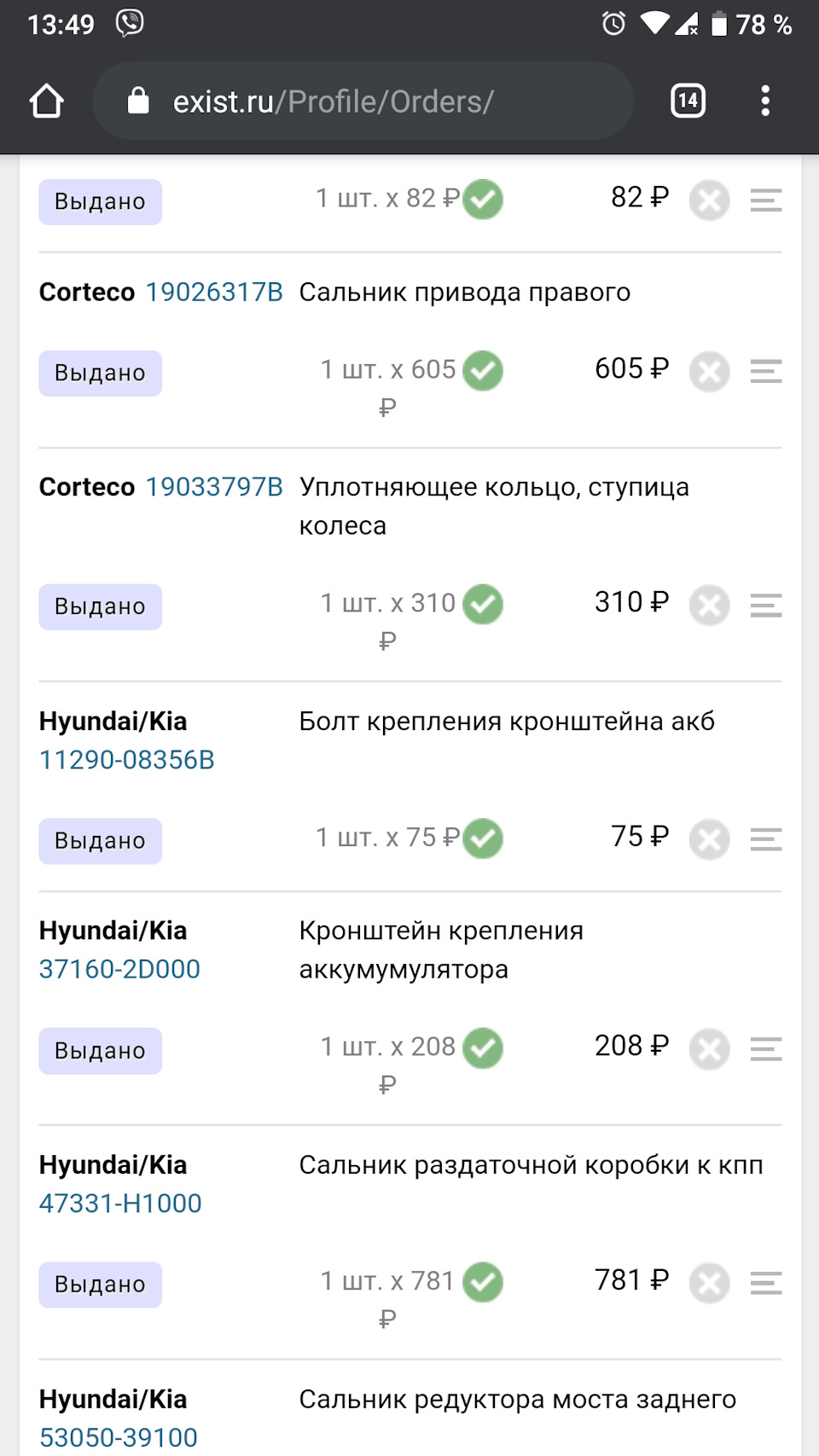
Task: Tap the Выдано status badge for the bolt item
Action: (100, 840)
